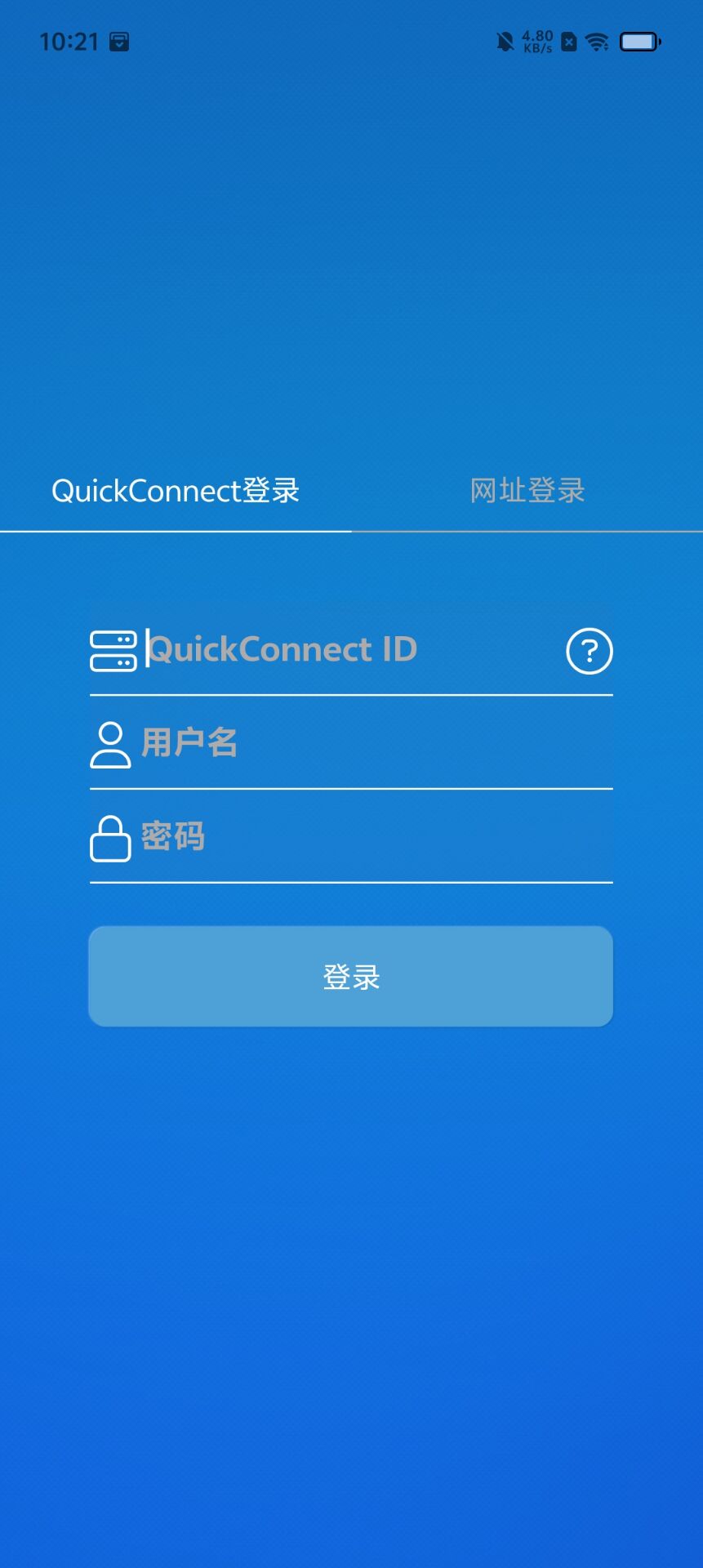Open the QuickConnect ID help icon
703x1568 pixels.
(x=589, y=652)
